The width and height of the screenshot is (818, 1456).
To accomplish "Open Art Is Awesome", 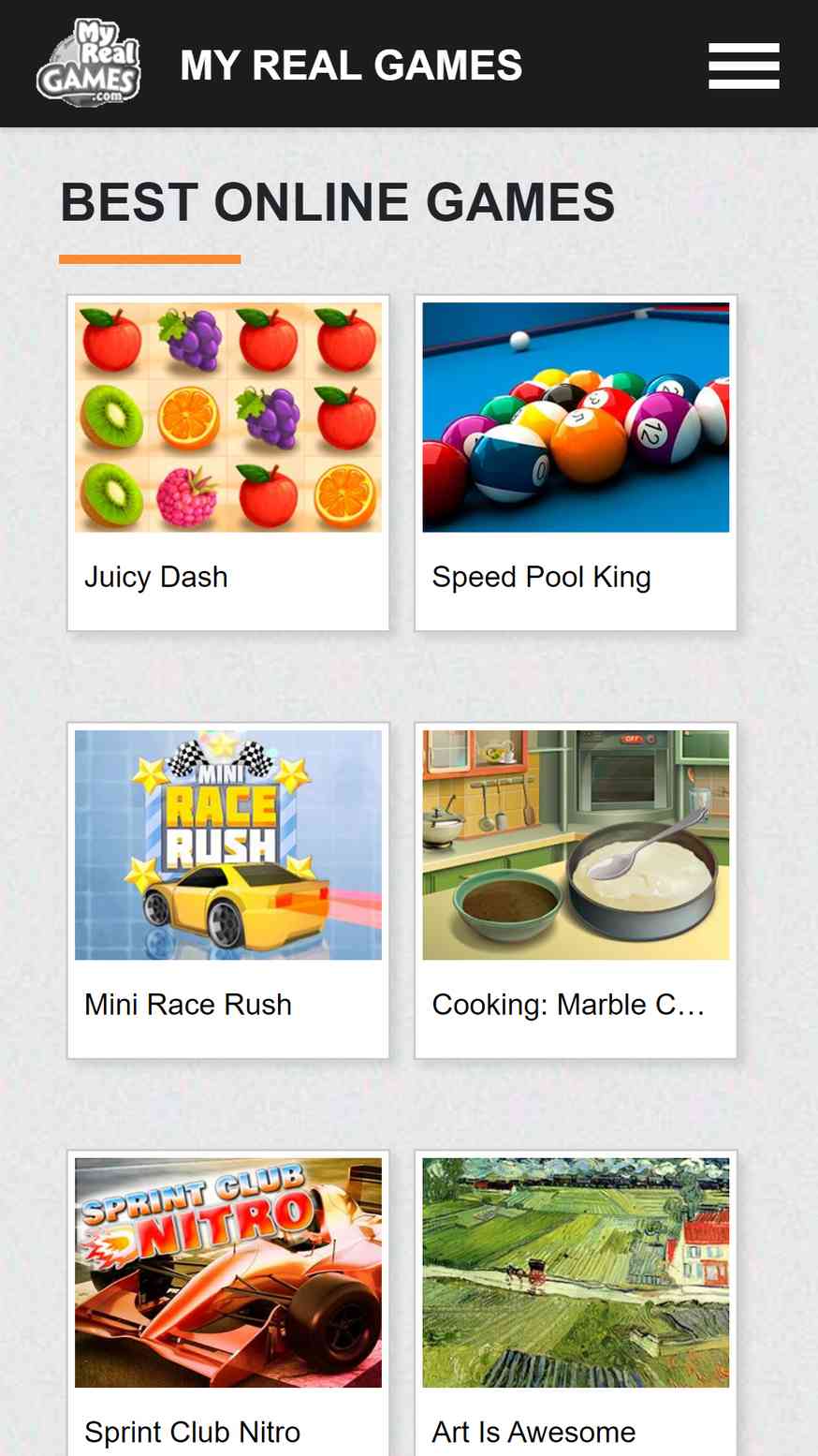I will click(576, 1303).
